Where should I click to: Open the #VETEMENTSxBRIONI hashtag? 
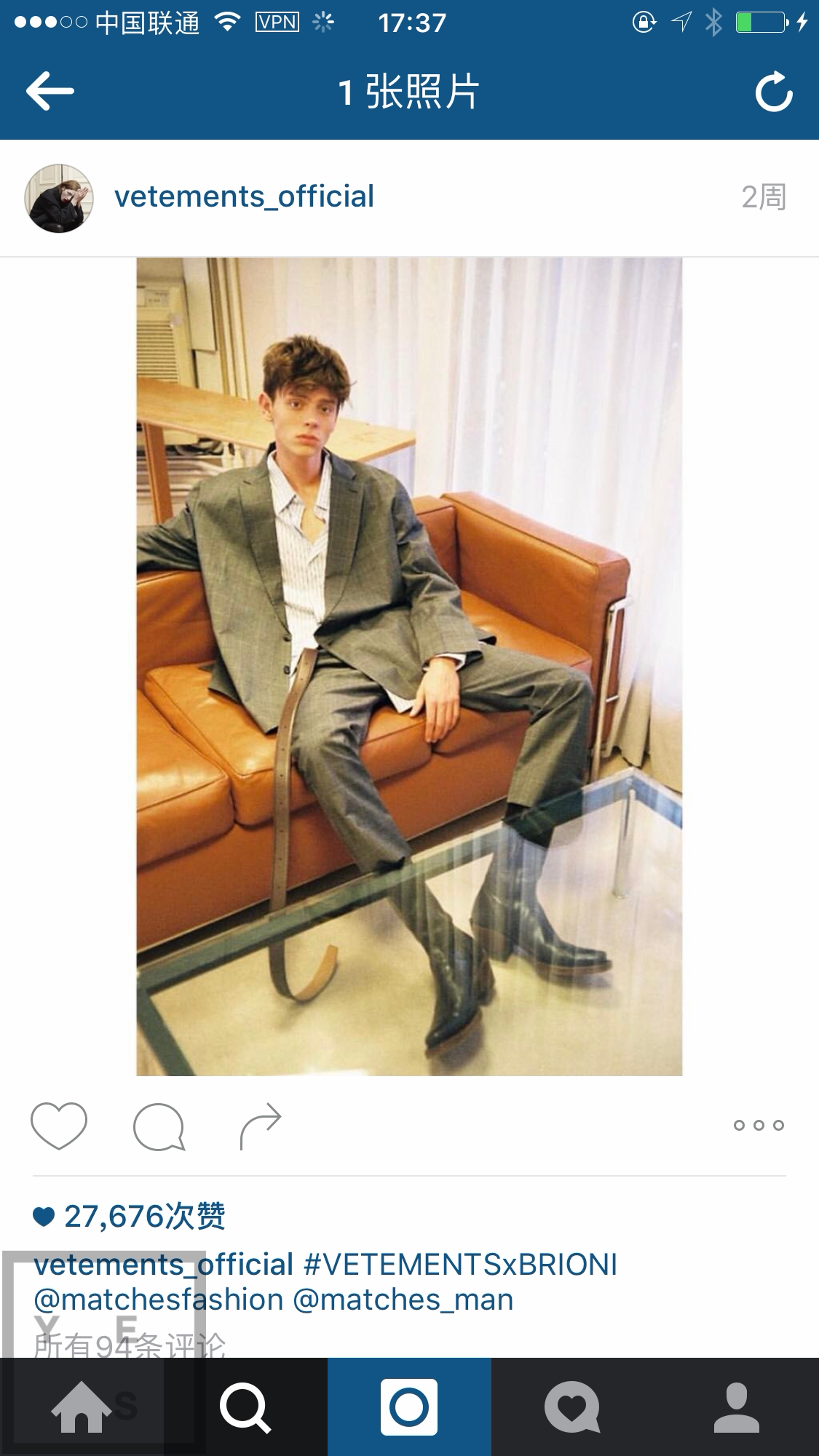[460, 1265]
